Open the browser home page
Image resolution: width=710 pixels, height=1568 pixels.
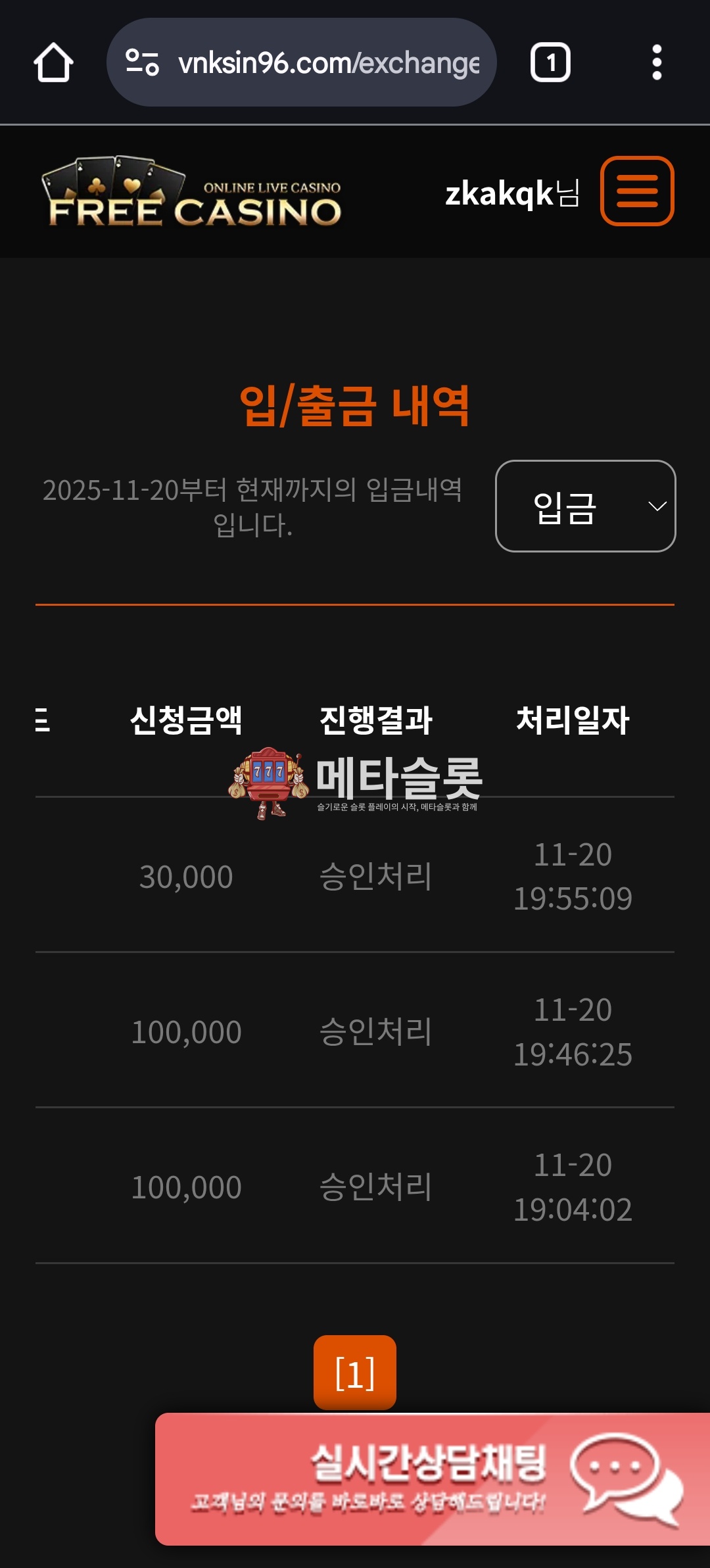coord(53,63)
